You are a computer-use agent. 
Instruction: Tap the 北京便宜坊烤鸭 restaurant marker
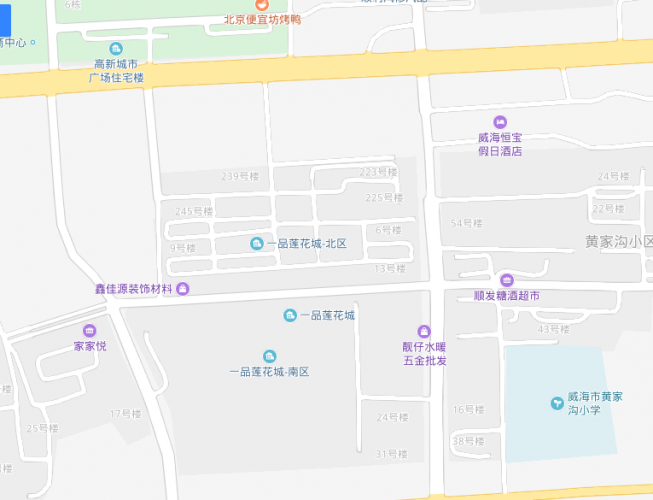(x=262, y=5)
